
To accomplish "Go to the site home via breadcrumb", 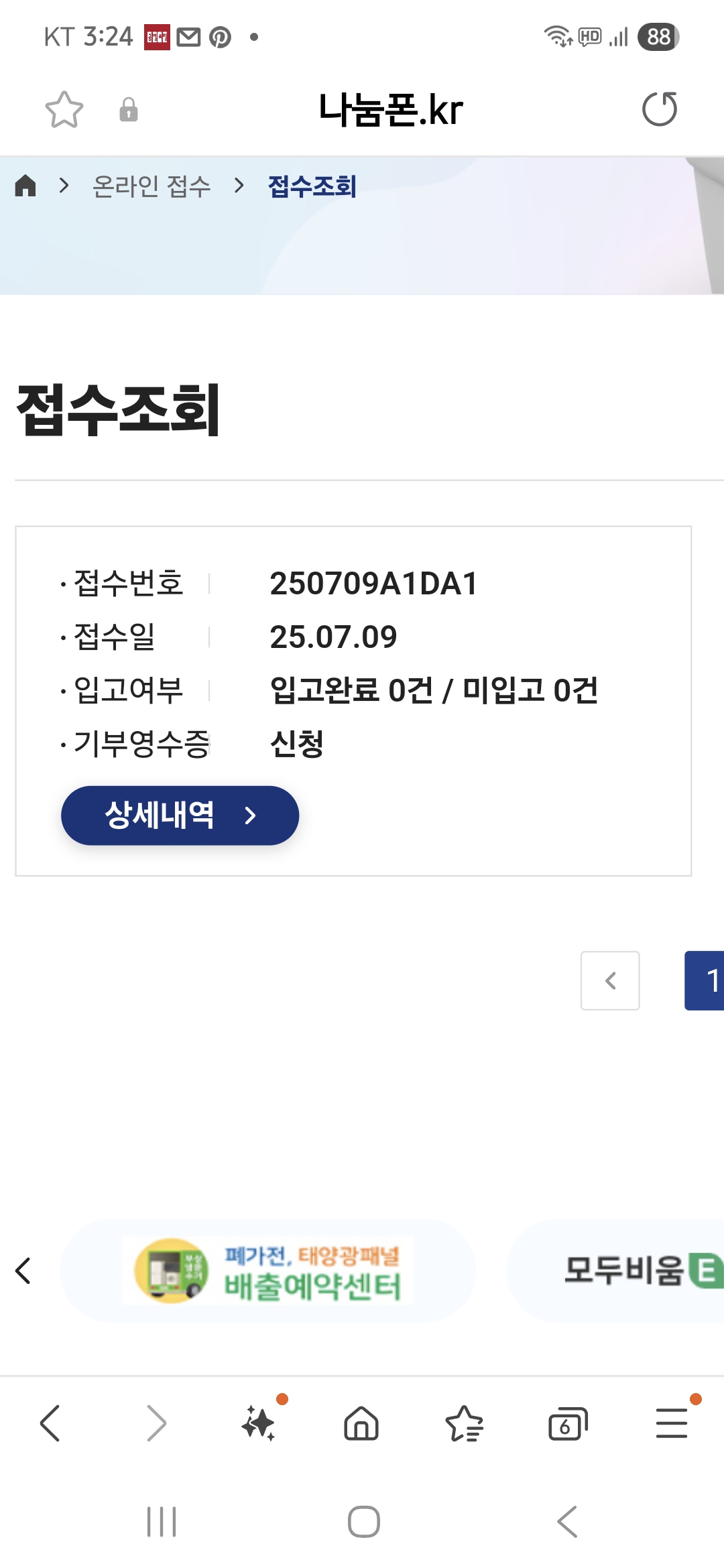I will [x=25, y=186].
